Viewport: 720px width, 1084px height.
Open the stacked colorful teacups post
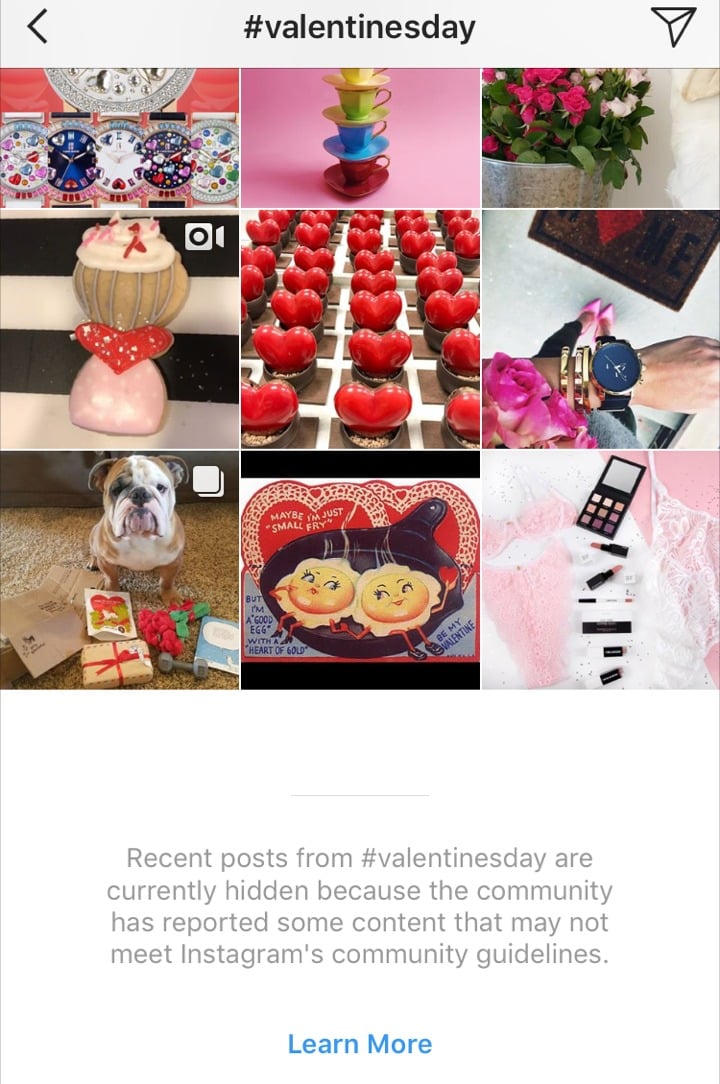click(360, 138)
